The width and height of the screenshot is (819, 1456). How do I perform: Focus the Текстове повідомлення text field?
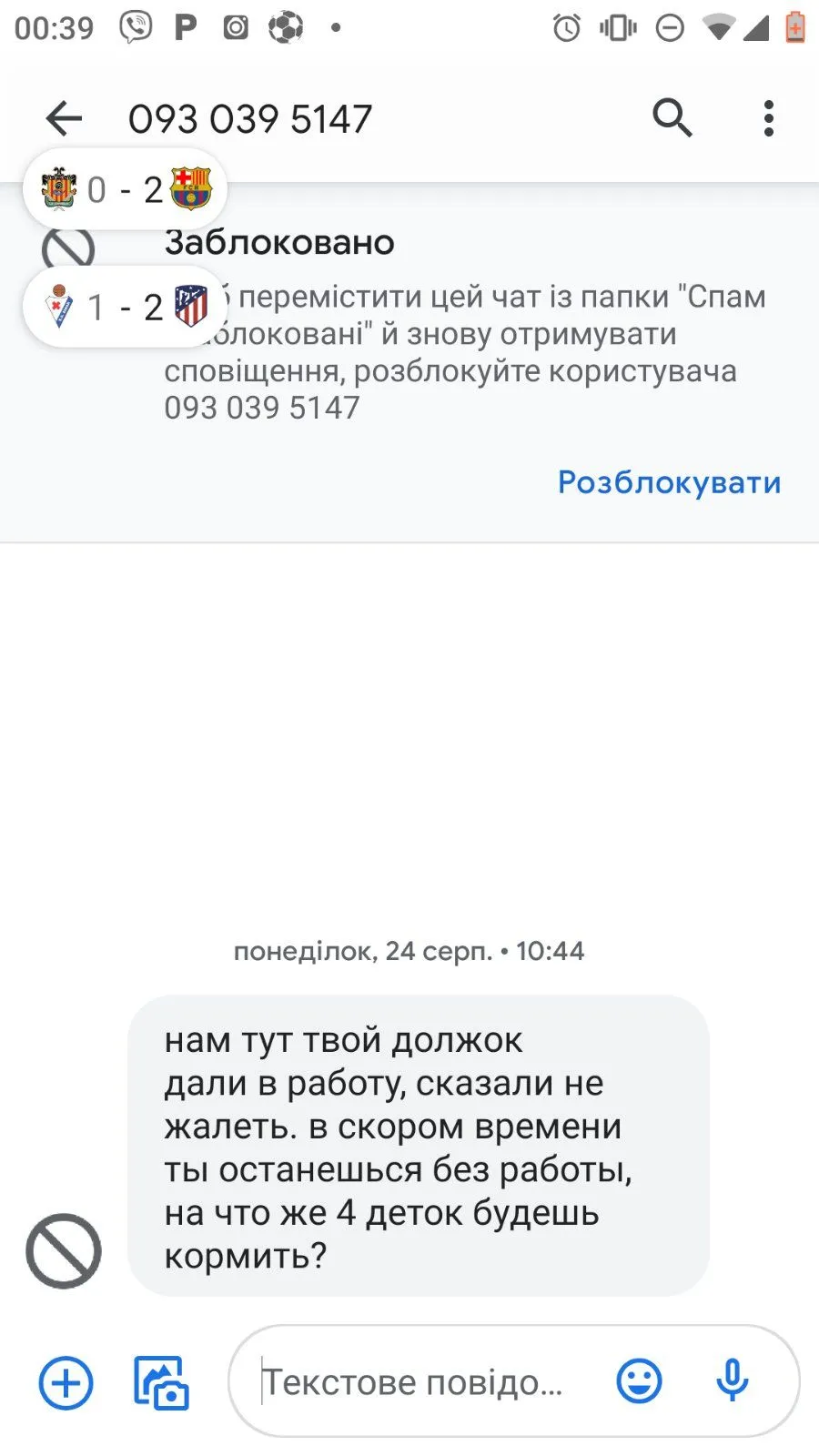pos(414,1383)
